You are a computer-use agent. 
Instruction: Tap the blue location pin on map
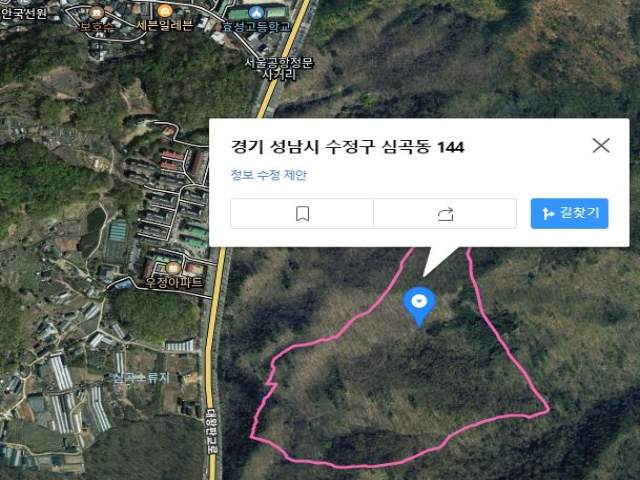click(x=421, y=304)
